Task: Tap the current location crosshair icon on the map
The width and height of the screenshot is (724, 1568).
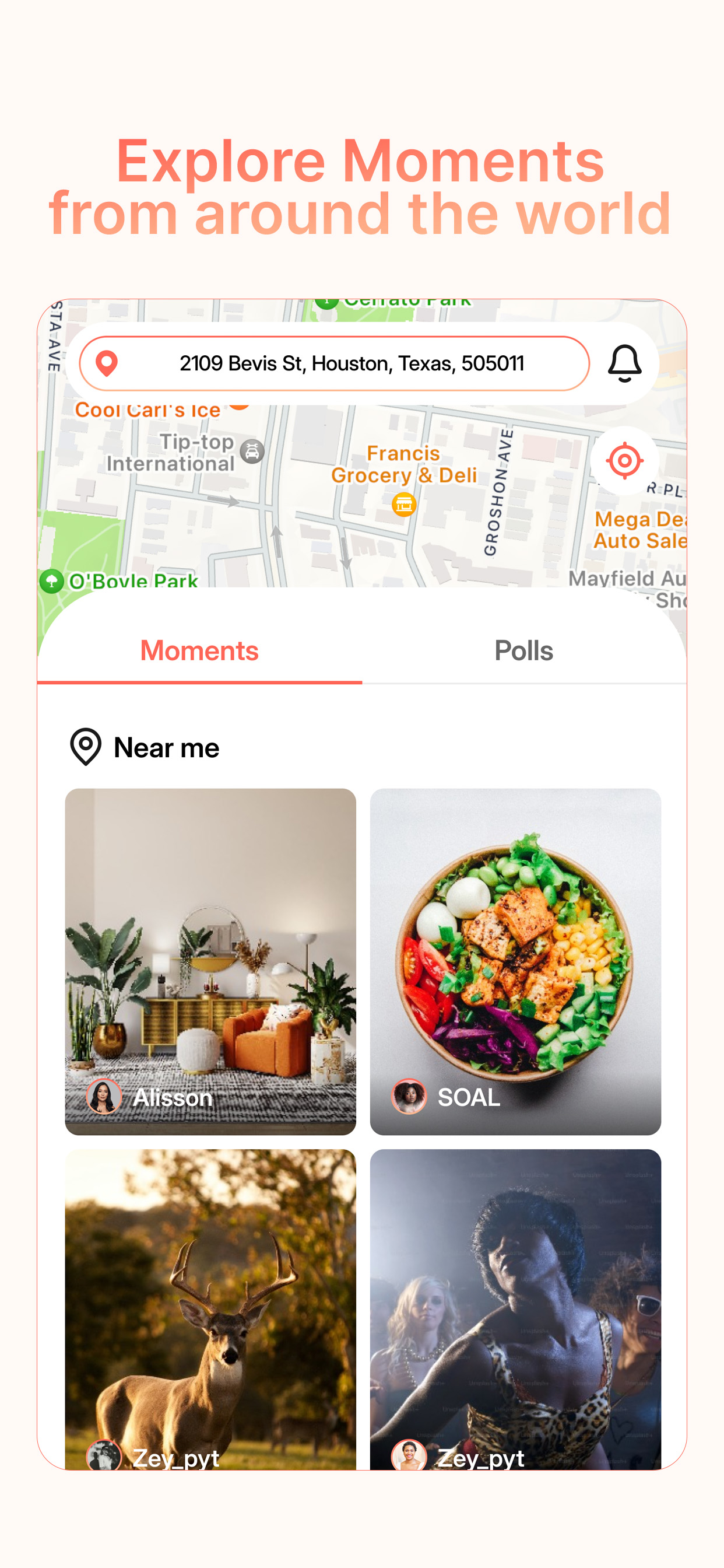Action: 624,461
